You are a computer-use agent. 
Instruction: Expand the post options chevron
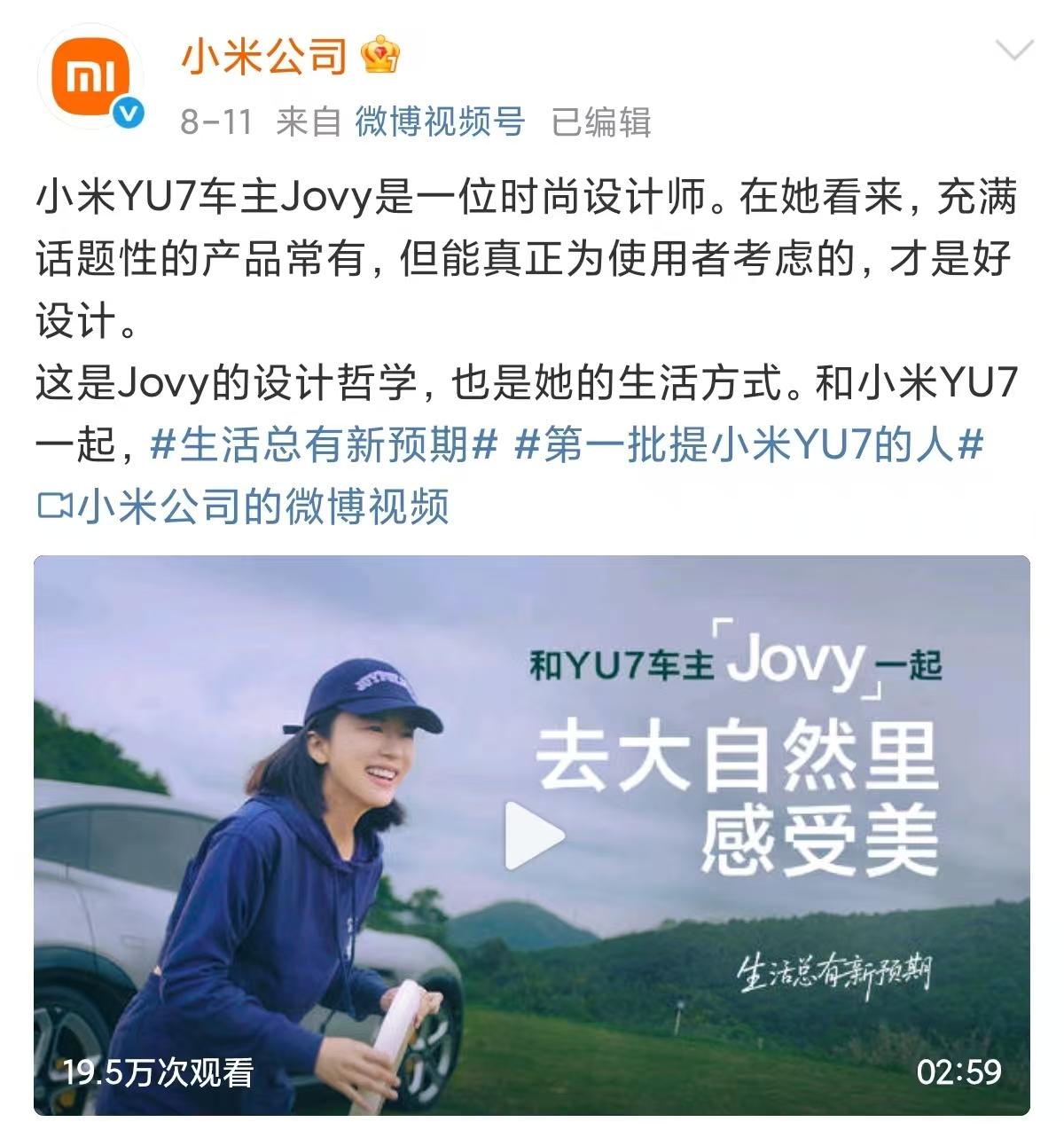coord(1014,51)
